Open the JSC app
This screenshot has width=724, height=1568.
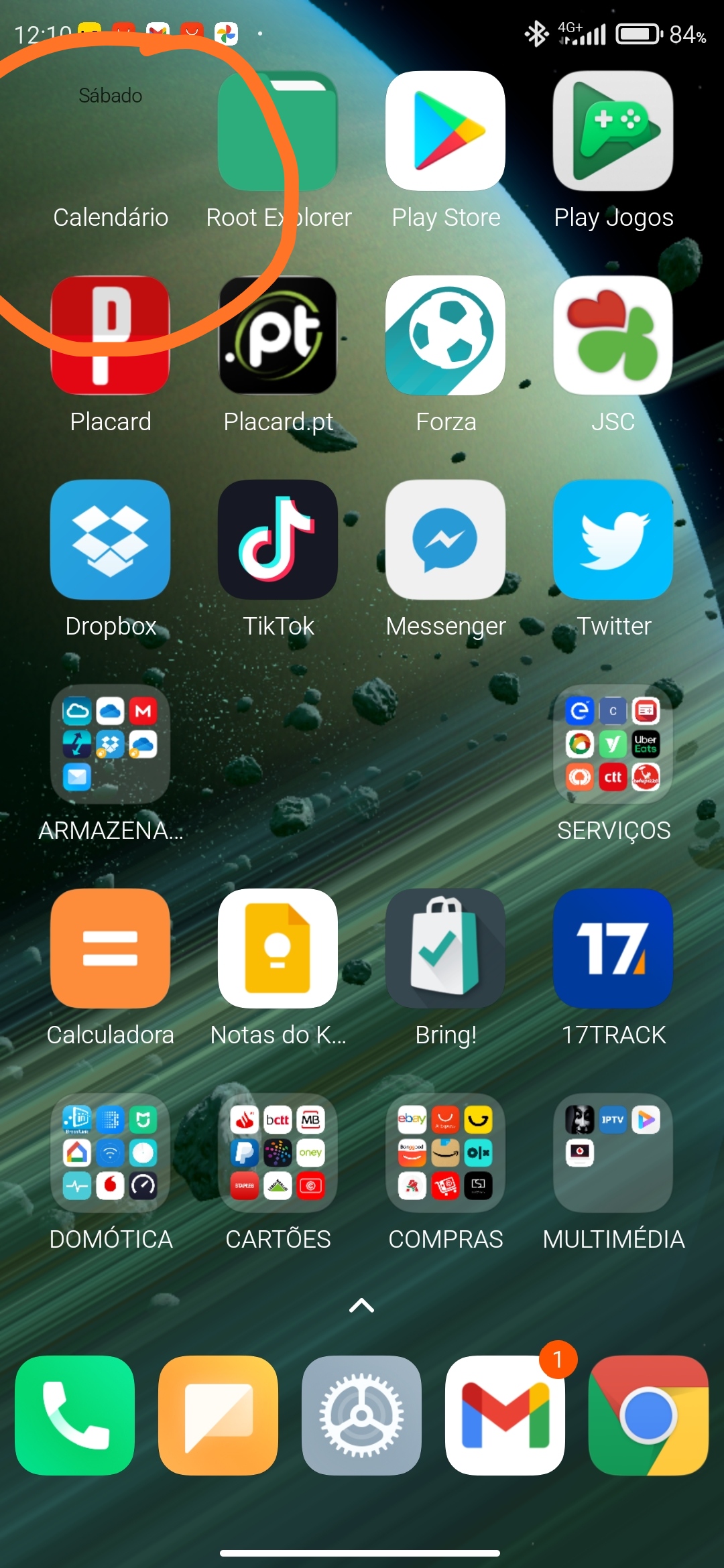613,335
